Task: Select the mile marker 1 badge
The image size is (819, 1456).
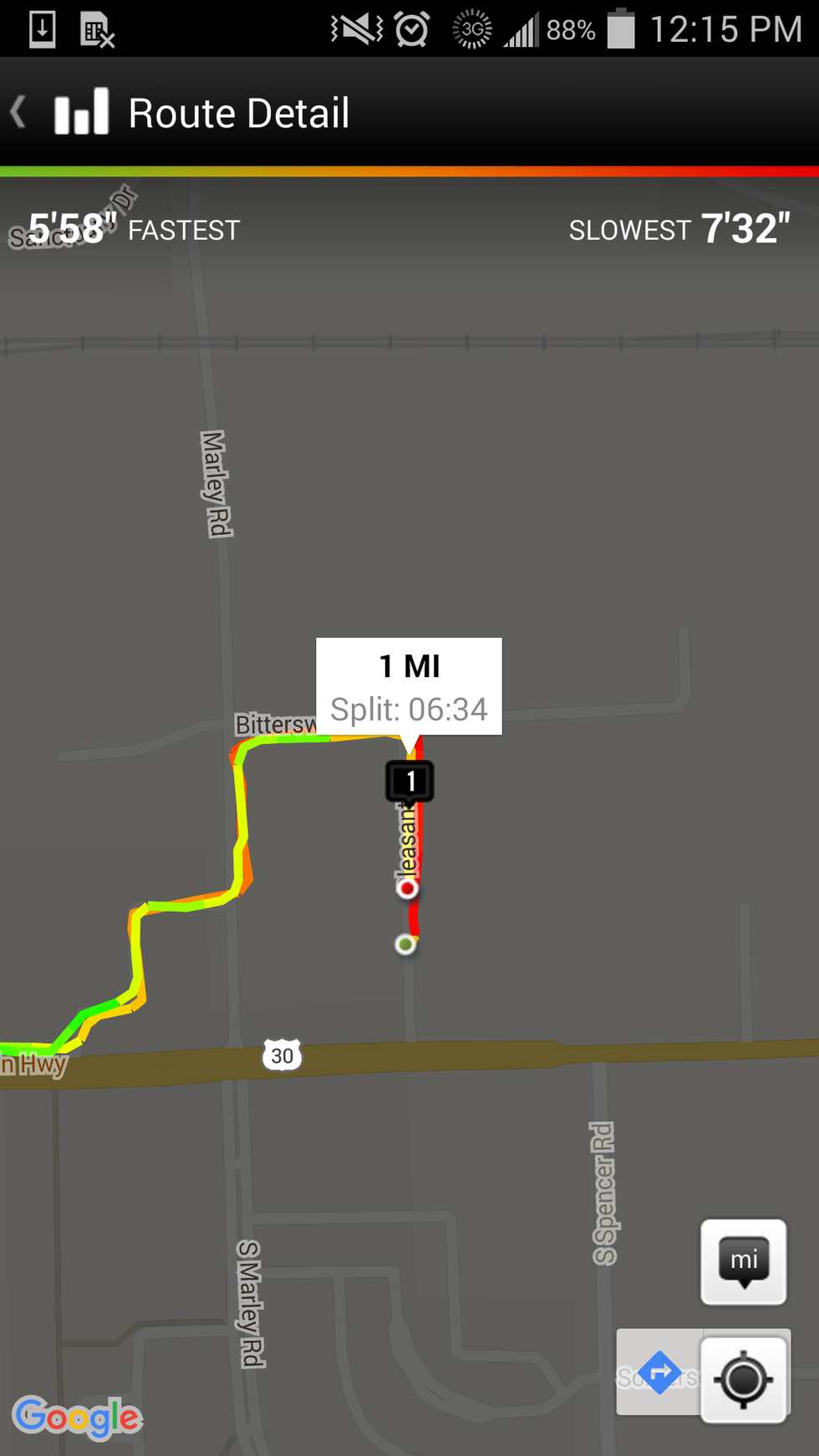Action: 409,780
